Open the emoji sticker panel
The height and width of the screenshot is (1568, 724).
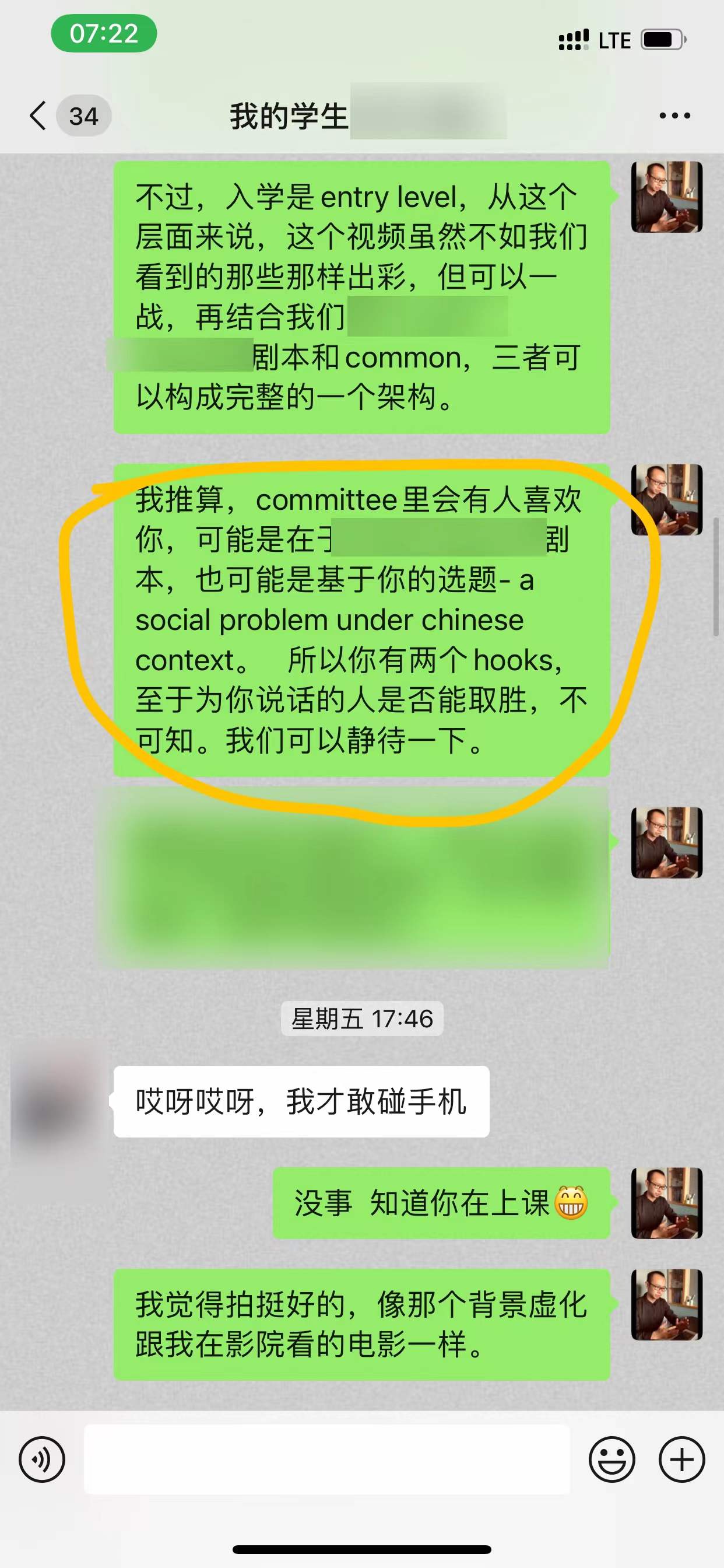[x=611, y=1459]
